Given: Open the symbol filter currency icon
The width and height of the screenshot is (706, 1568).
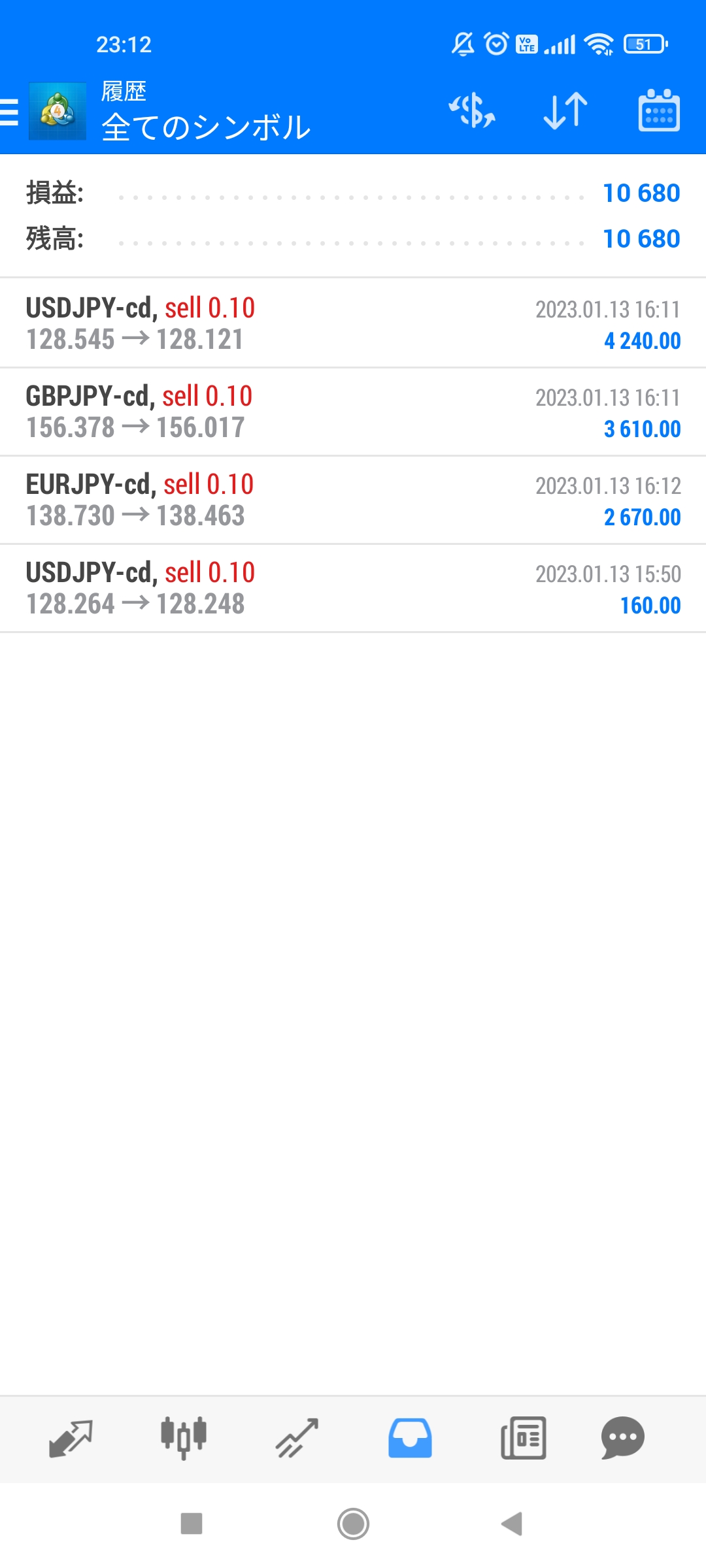Looking at the screenshot, I should (471, 110).
